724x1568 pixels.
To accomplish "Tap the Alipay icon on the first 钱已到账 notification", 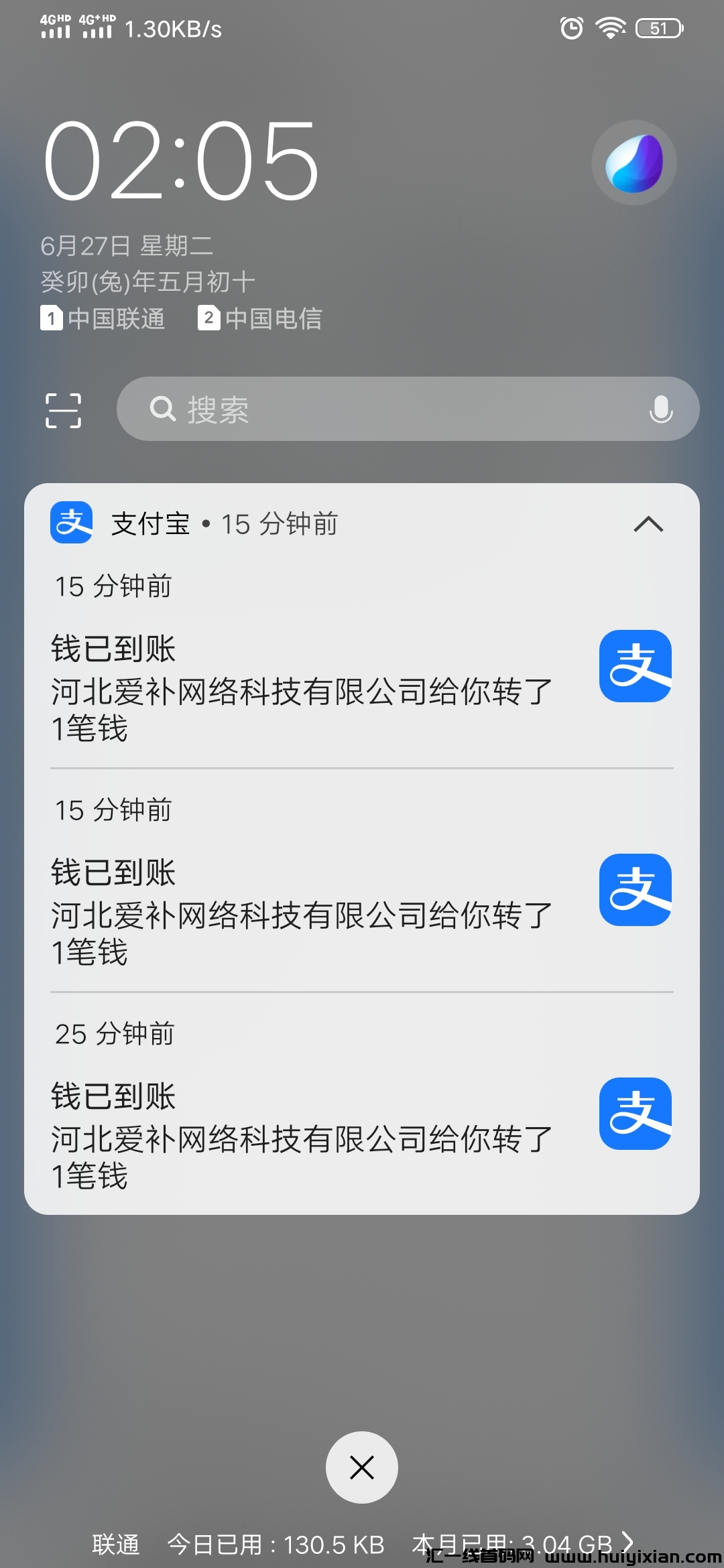I will [634, 665].
